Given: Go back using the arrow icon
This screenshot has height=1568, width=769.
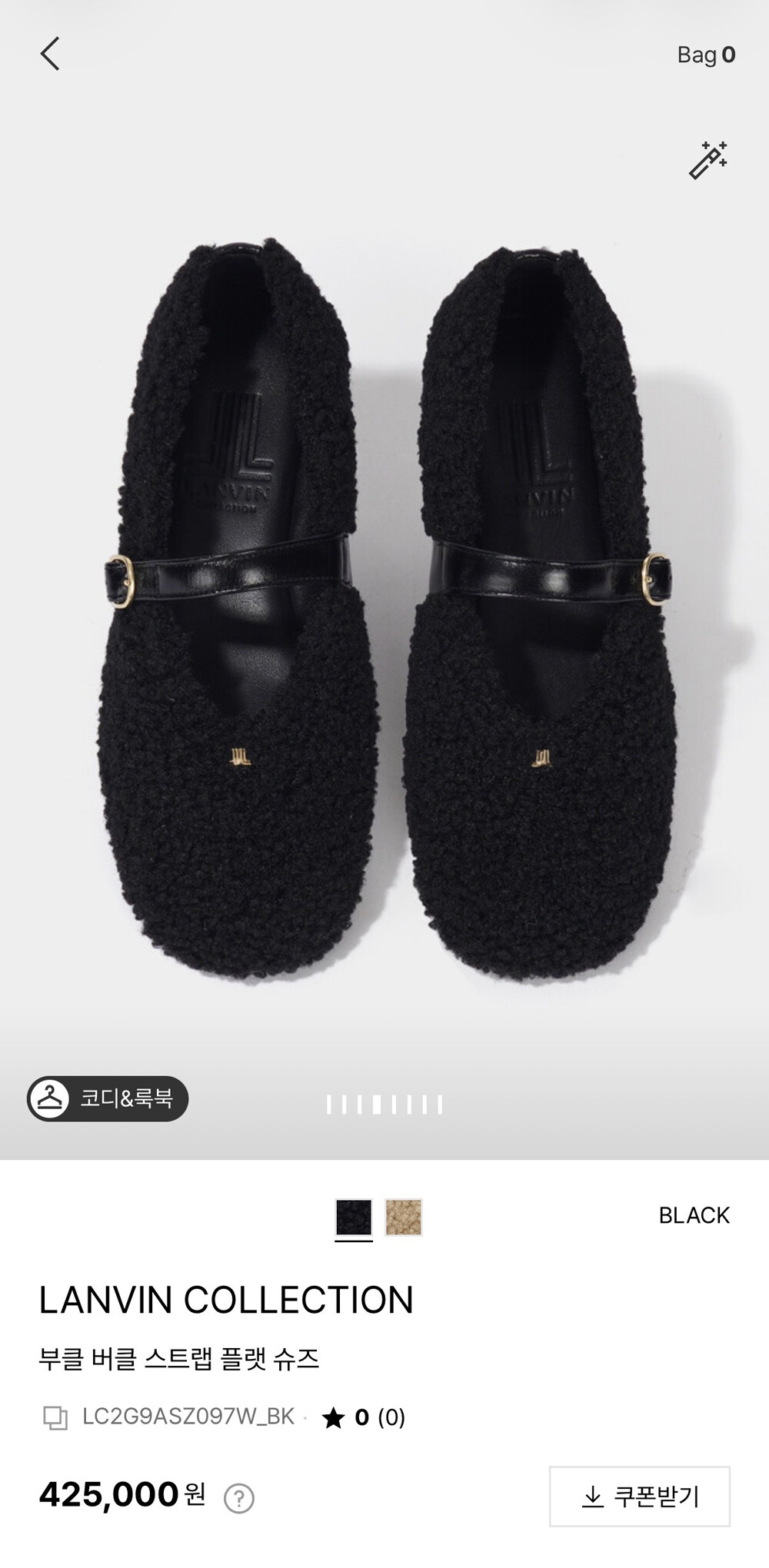Looking at the screenshot, I should coord(50,55).
